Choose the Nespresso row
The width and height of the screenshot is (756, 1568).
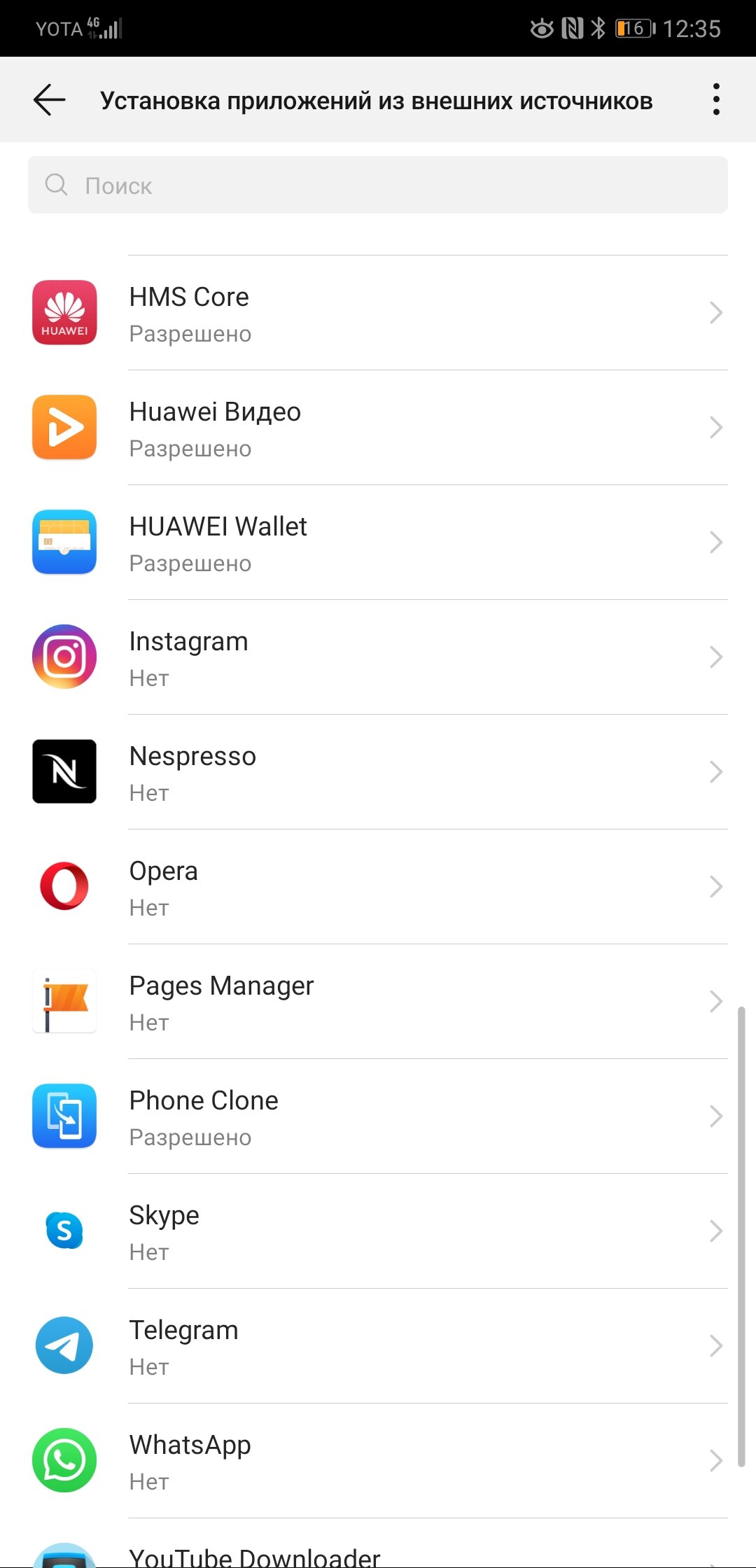[378, 772]
